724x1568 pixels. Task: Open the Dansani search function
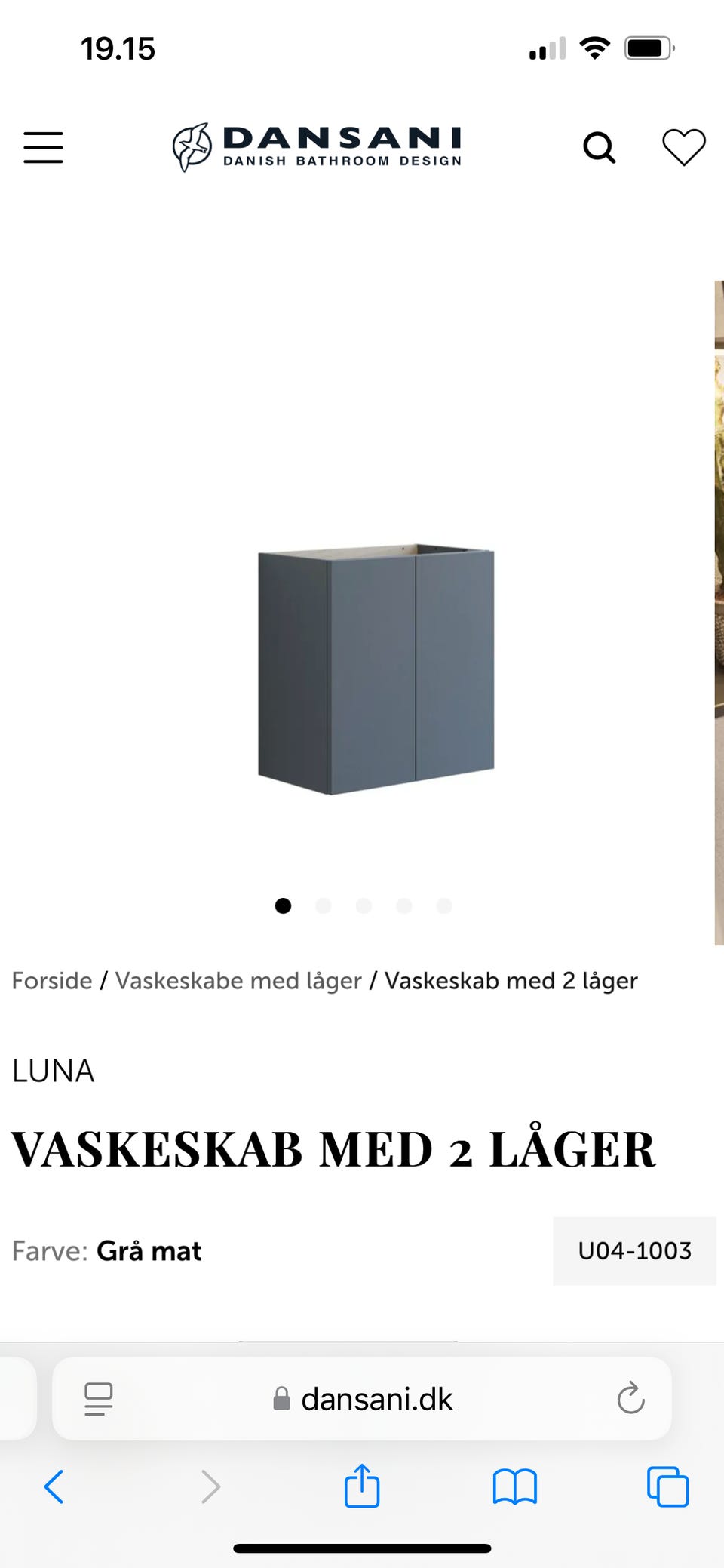point(600,147)
